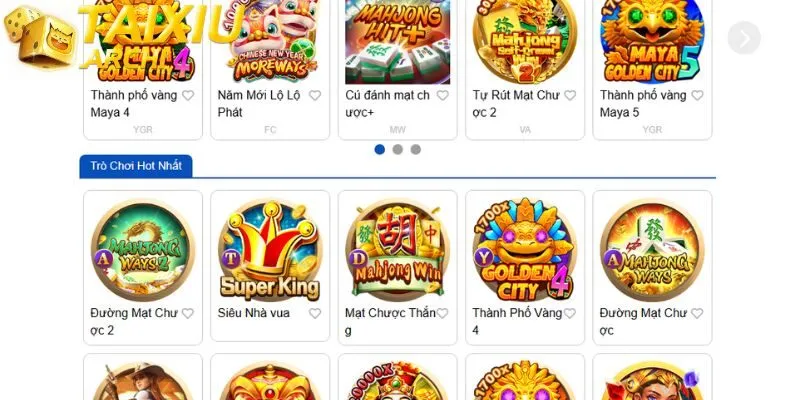Jump to the second carousel page dot
This screenshot has height=400, width=800.
tap(398, 149)
